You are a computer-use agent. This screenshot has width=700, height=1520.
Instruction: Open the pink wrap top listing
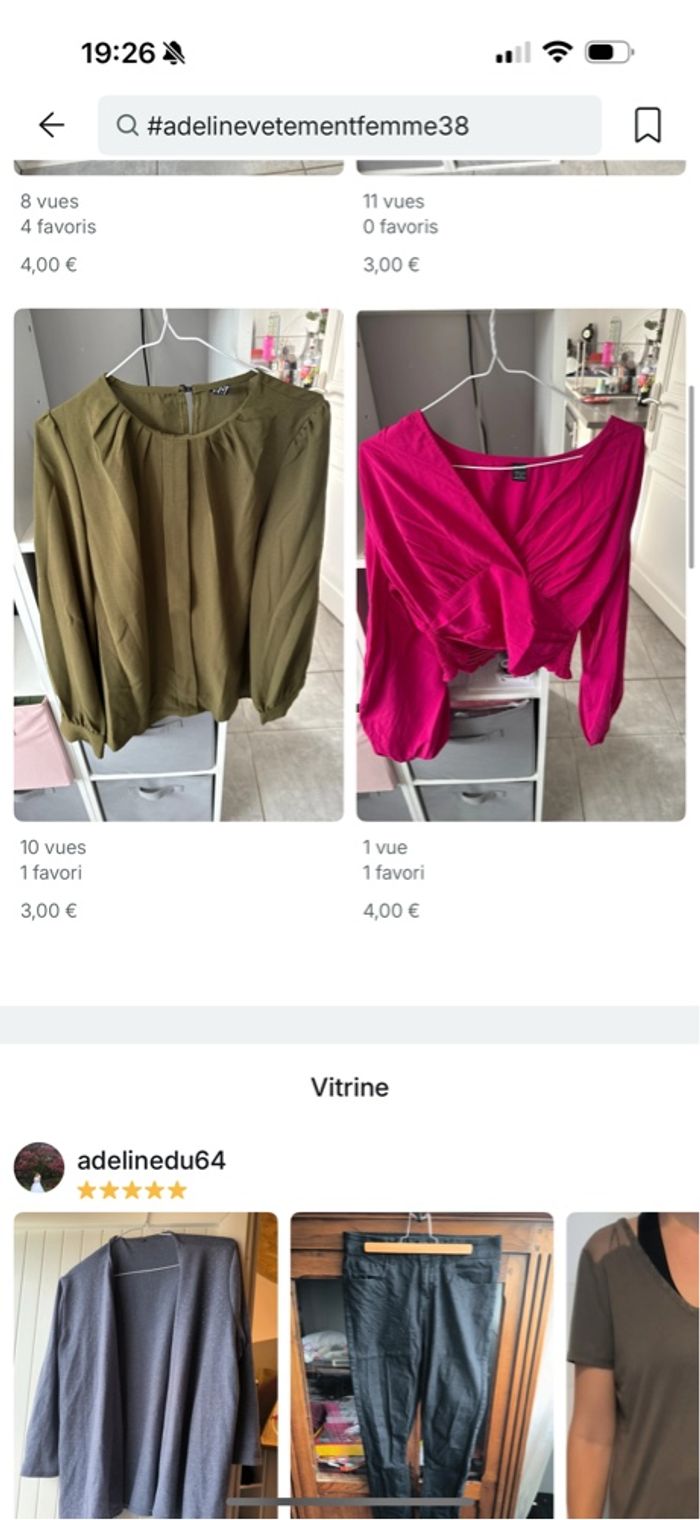point(521,565)
